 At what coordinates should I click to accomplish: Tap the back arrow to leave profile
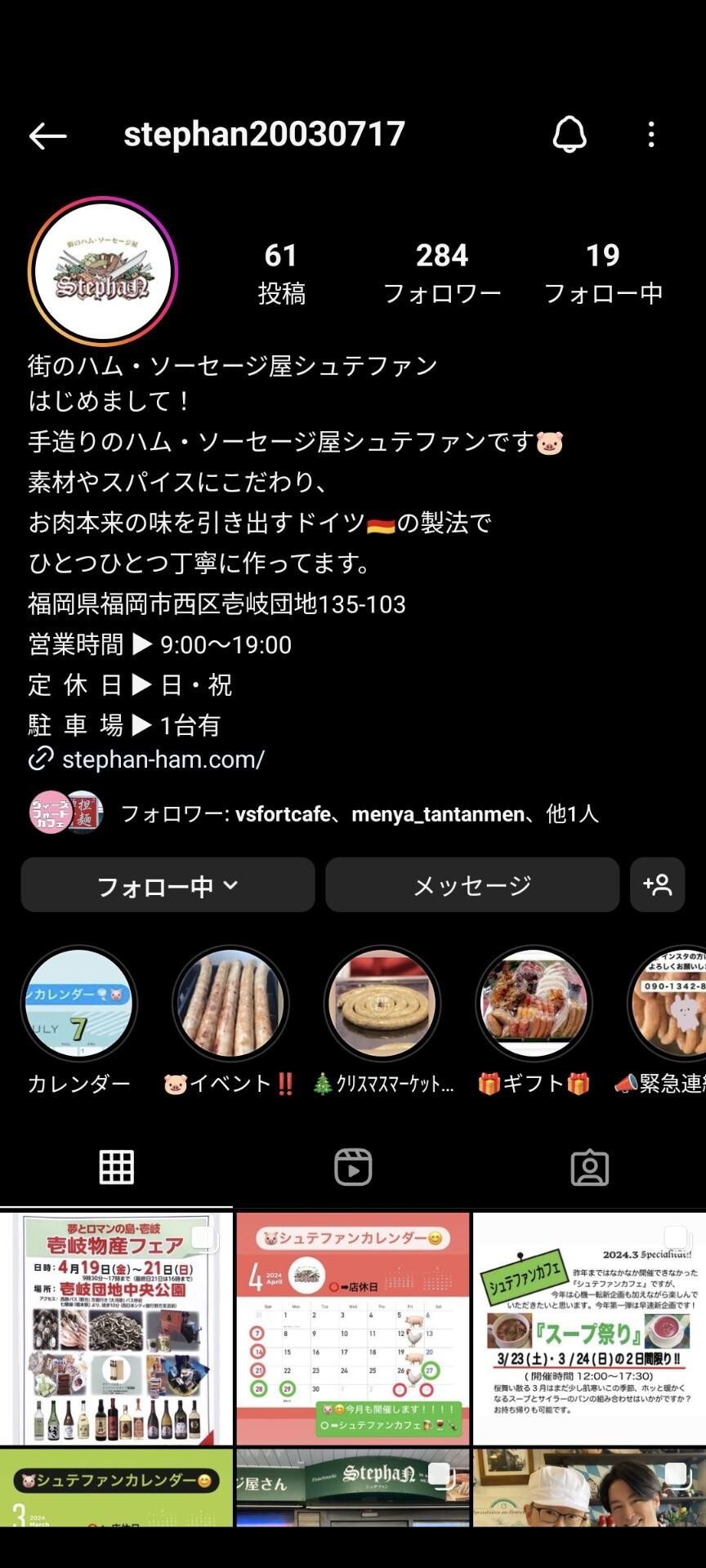coord(47,136)
